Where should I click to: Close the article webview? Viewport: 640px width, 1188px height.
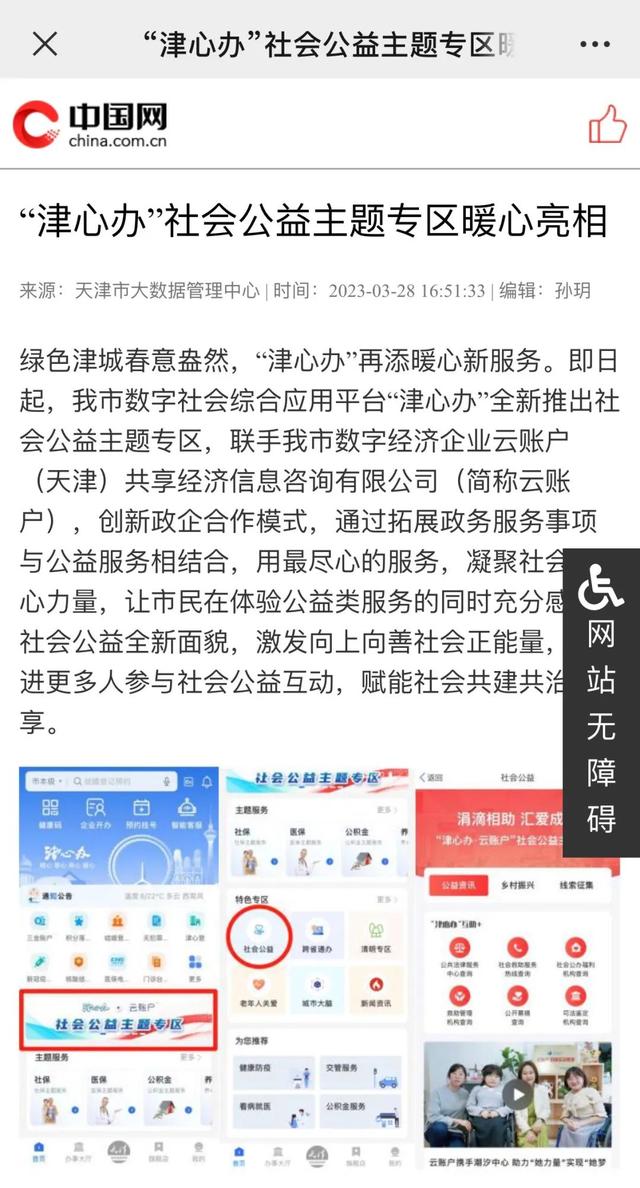tap(45, 44)
